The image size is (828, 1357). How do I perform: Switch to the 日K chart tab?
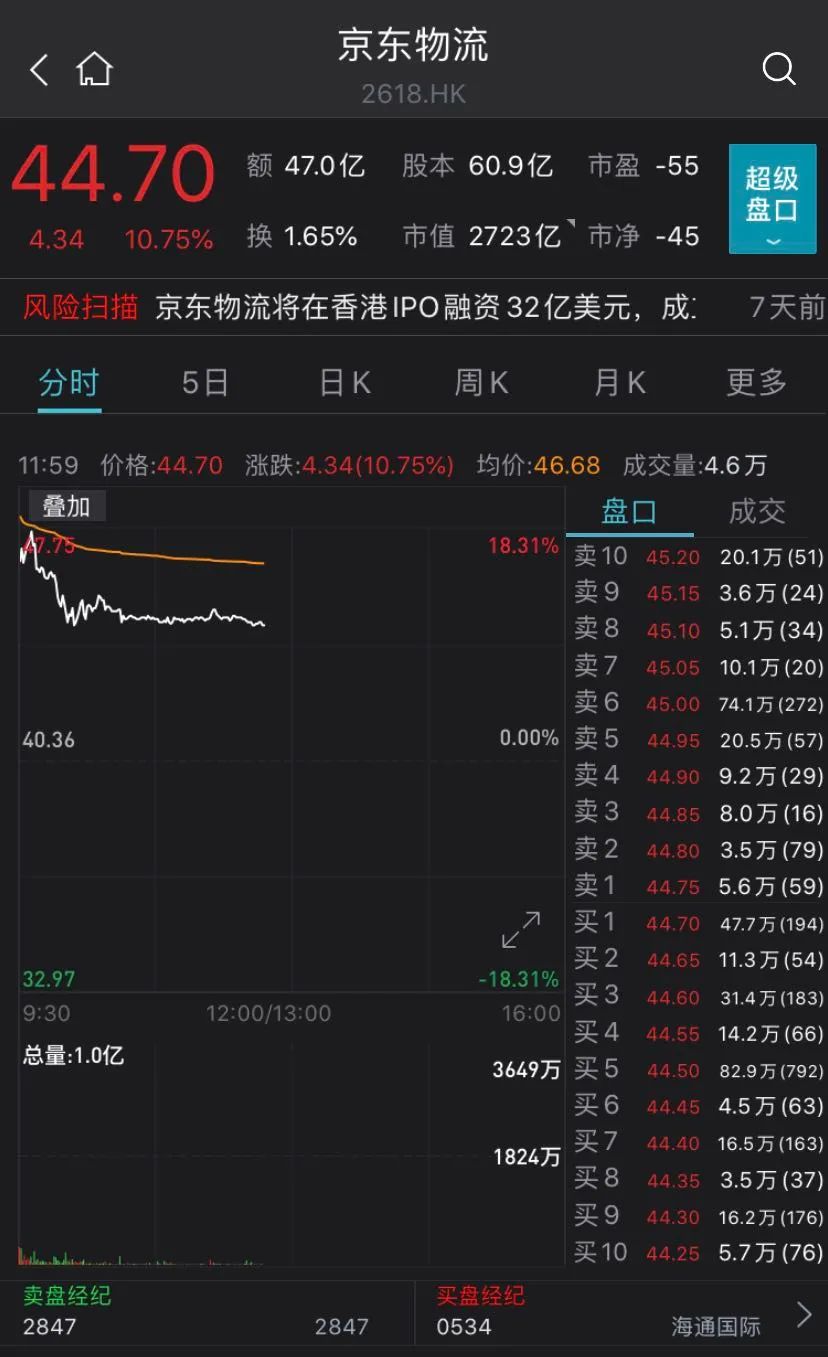click(x=345, y=383)
